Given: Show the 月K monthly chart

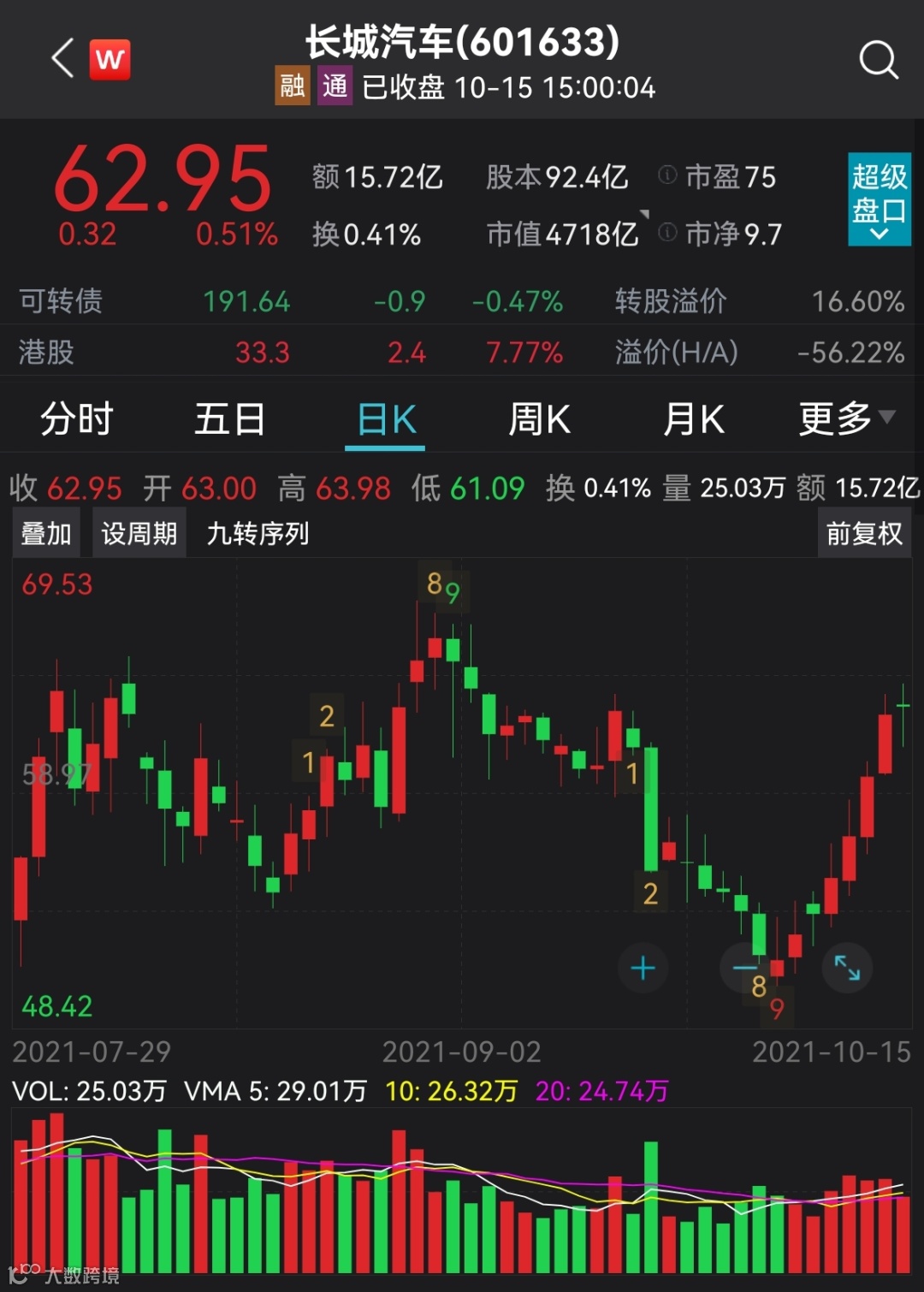Looking at the screenshot, I should click(693, 420).
